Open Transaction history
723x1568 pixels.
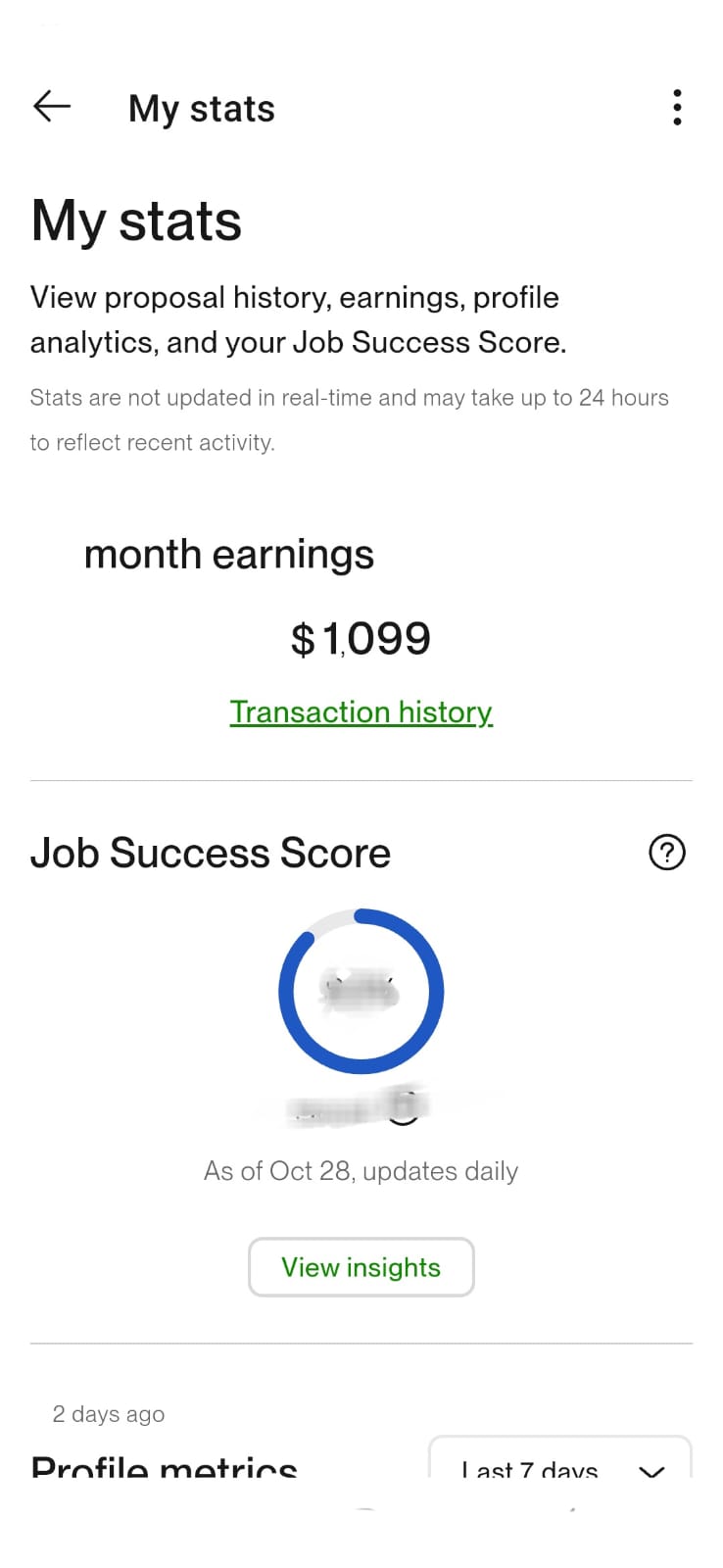pyautogui.click(x=361, y=711)
